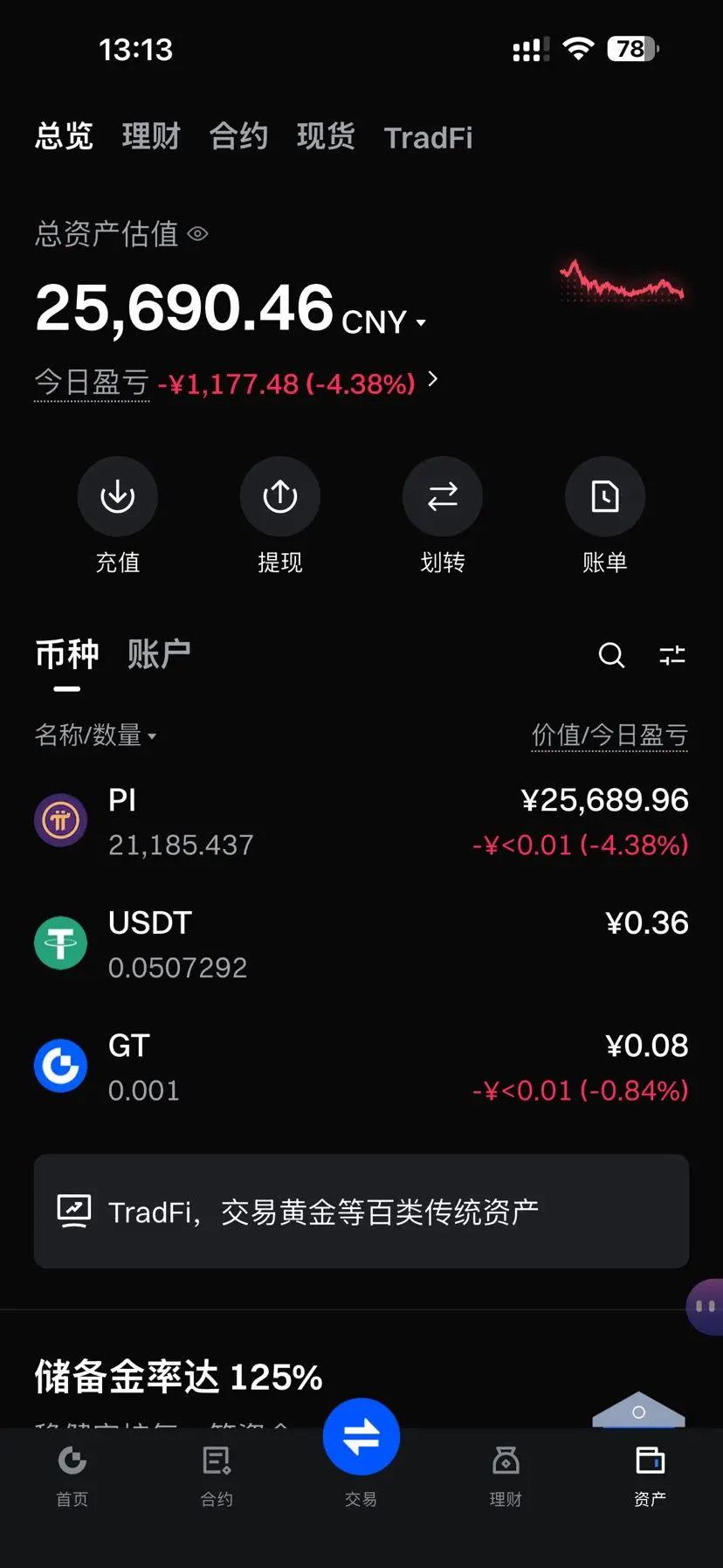Open the TradFi top tab
The width and height of the screenshot is (723, 1568).
(428, 138)
